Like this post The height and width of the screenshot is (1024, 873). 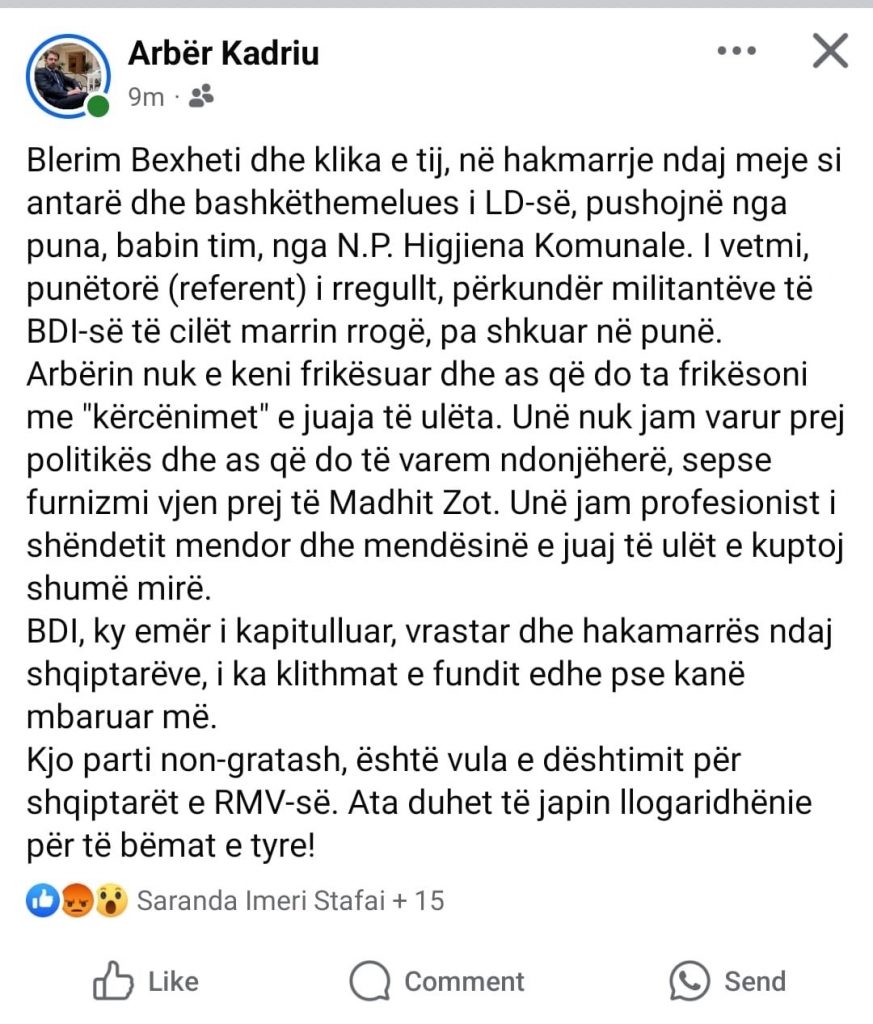point(146,981)
